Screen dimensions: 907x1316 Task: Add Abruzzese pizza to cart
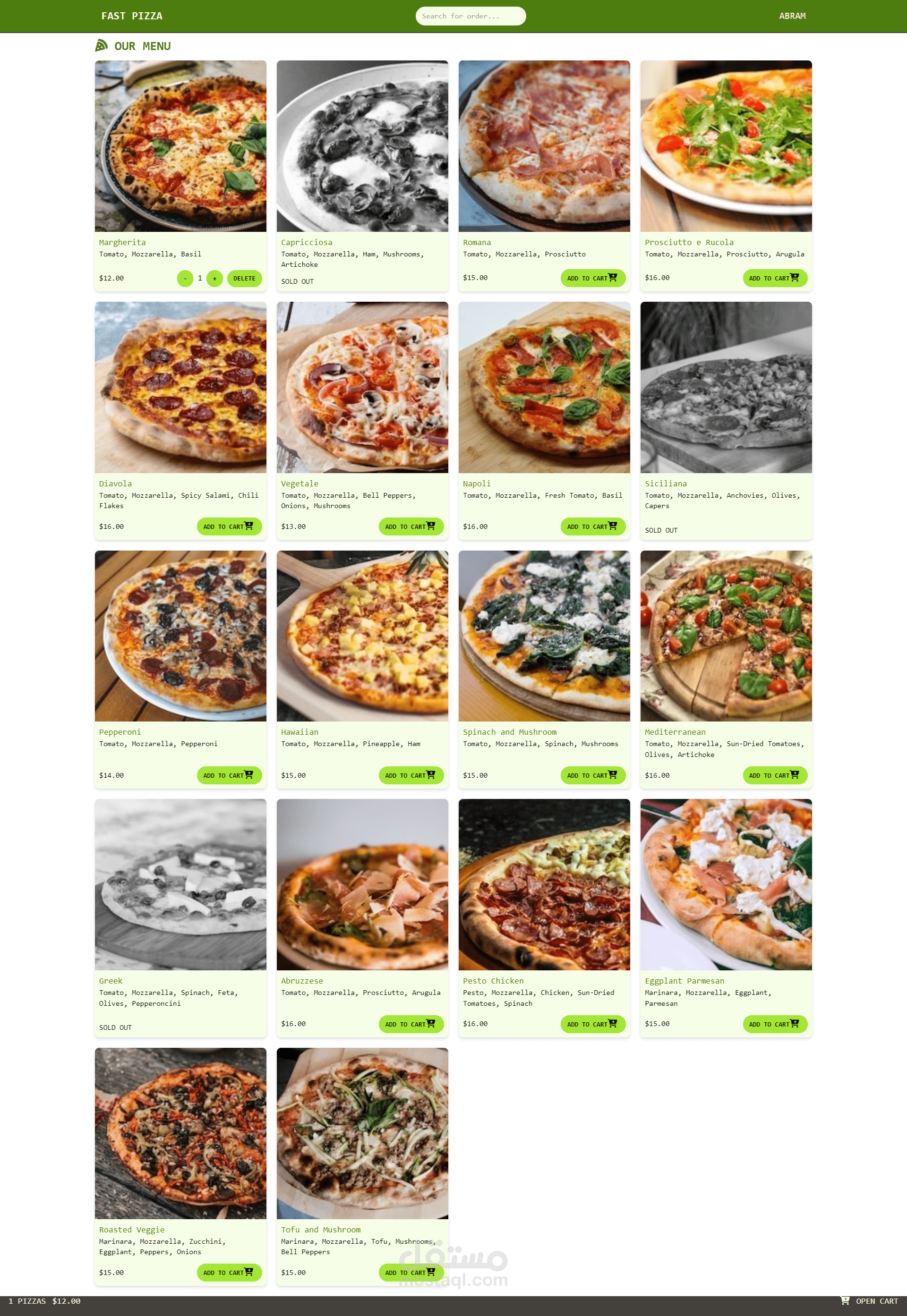(411, 1024)
